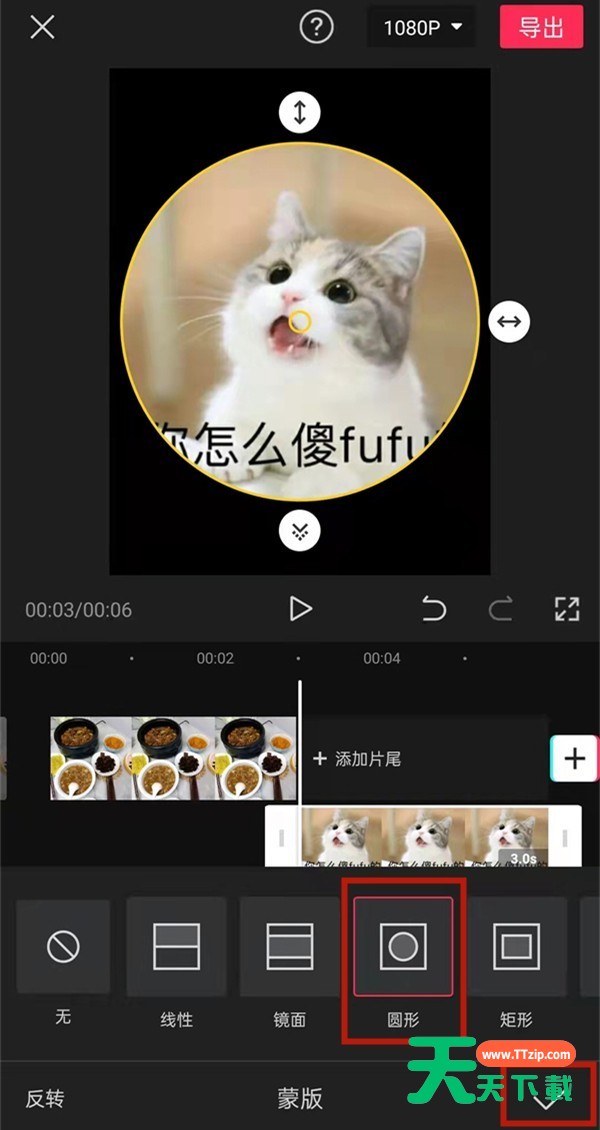Select the 圆形 circle mask
Screen dimensions: 600x1130
click(403, 946)
